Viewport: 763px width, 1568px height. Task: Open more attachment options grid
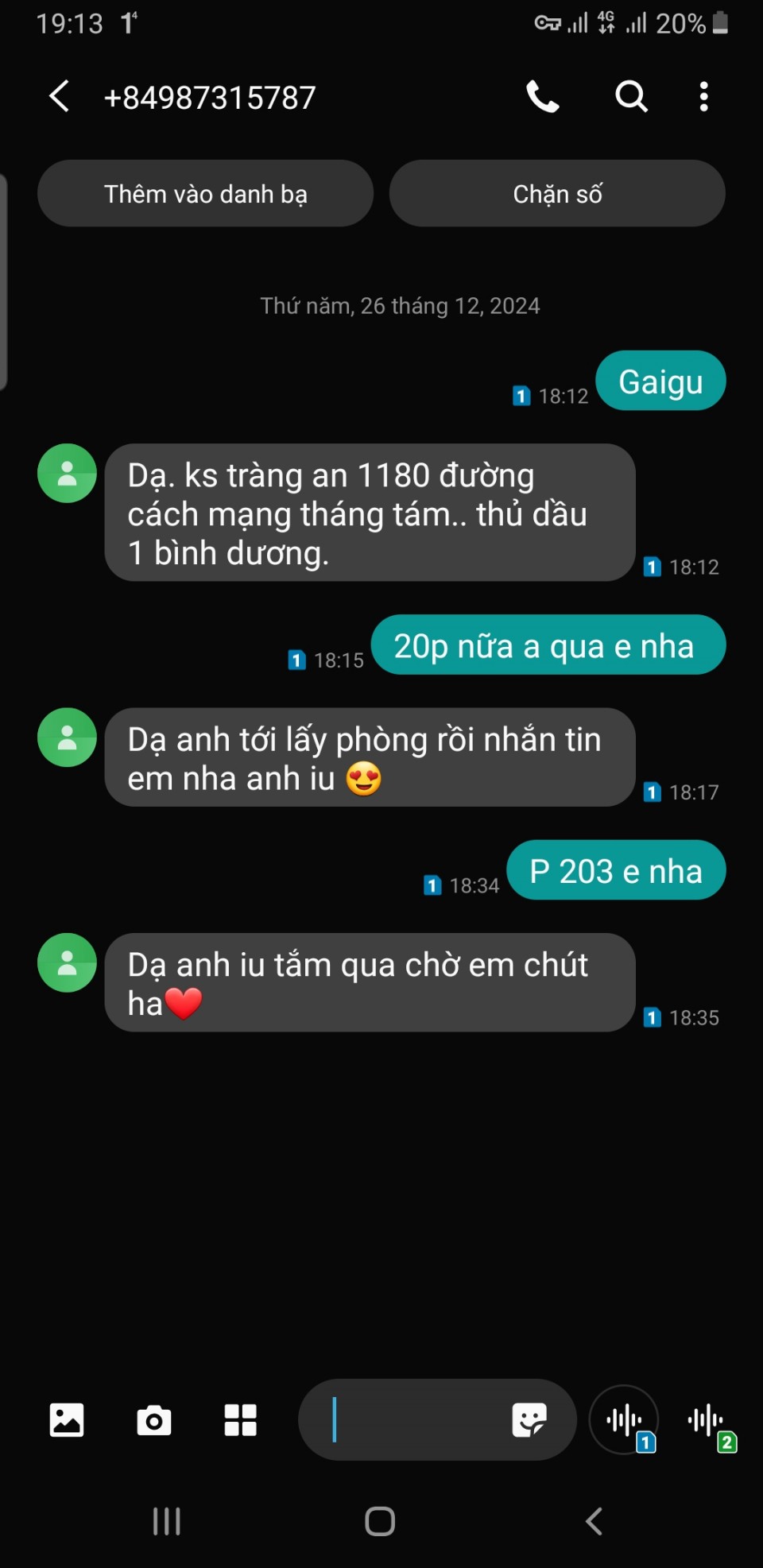(240, 1420)
